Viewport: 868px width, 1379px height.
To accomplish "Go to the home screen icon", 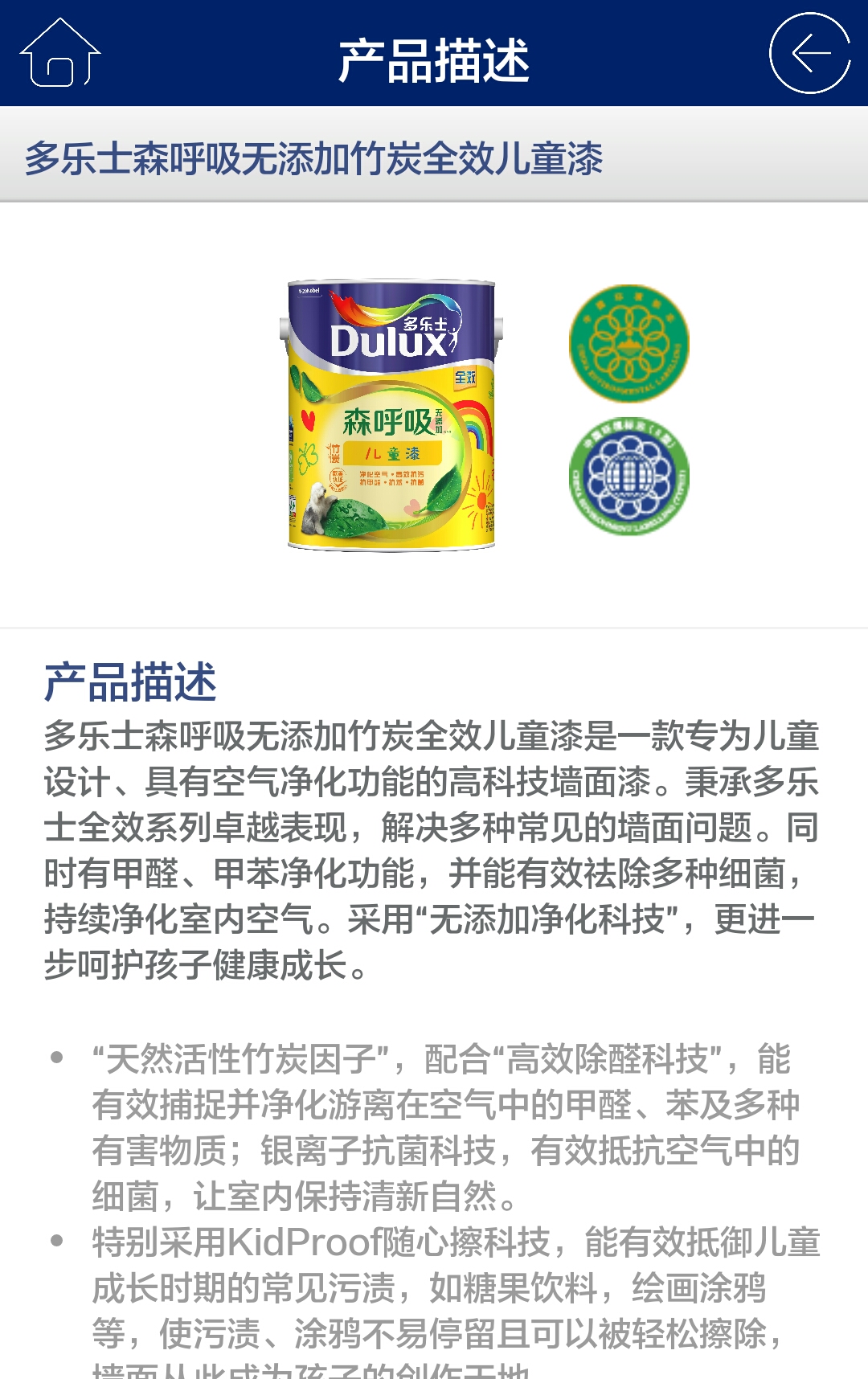I will pos(60,53).
